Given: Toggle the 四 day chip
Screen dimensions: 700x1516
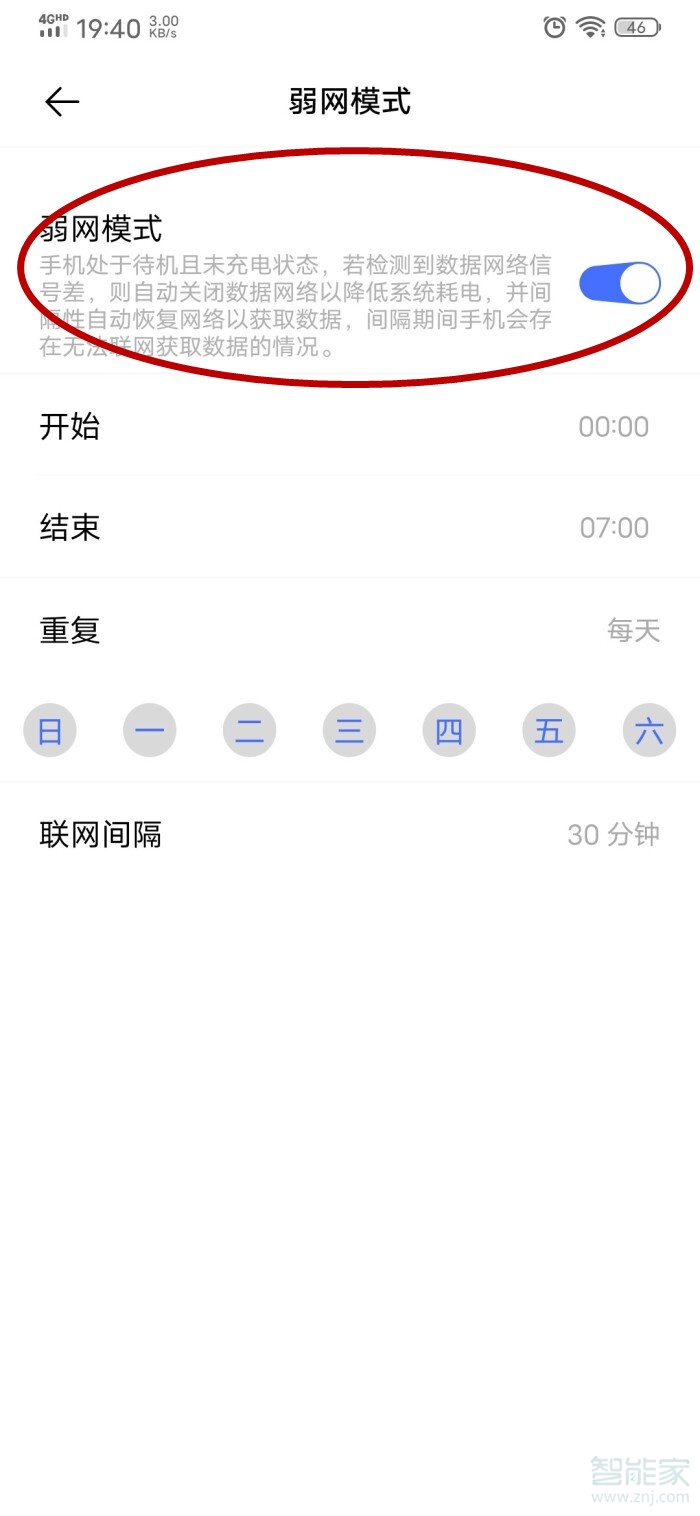Looking at the screenshot, I should click(449, 731).
